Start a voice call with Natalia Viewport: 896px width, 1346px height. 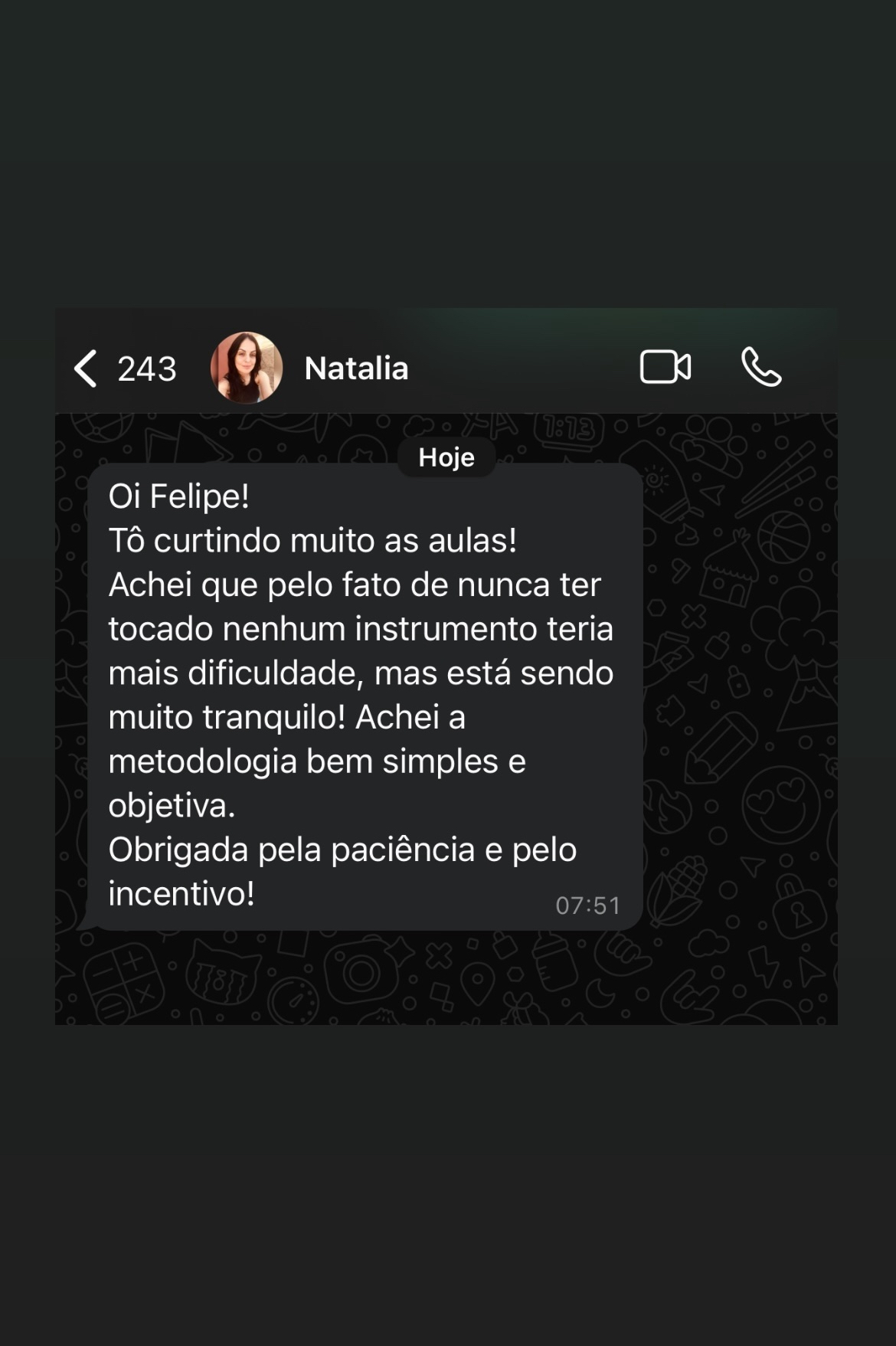(x=762, y=368)
